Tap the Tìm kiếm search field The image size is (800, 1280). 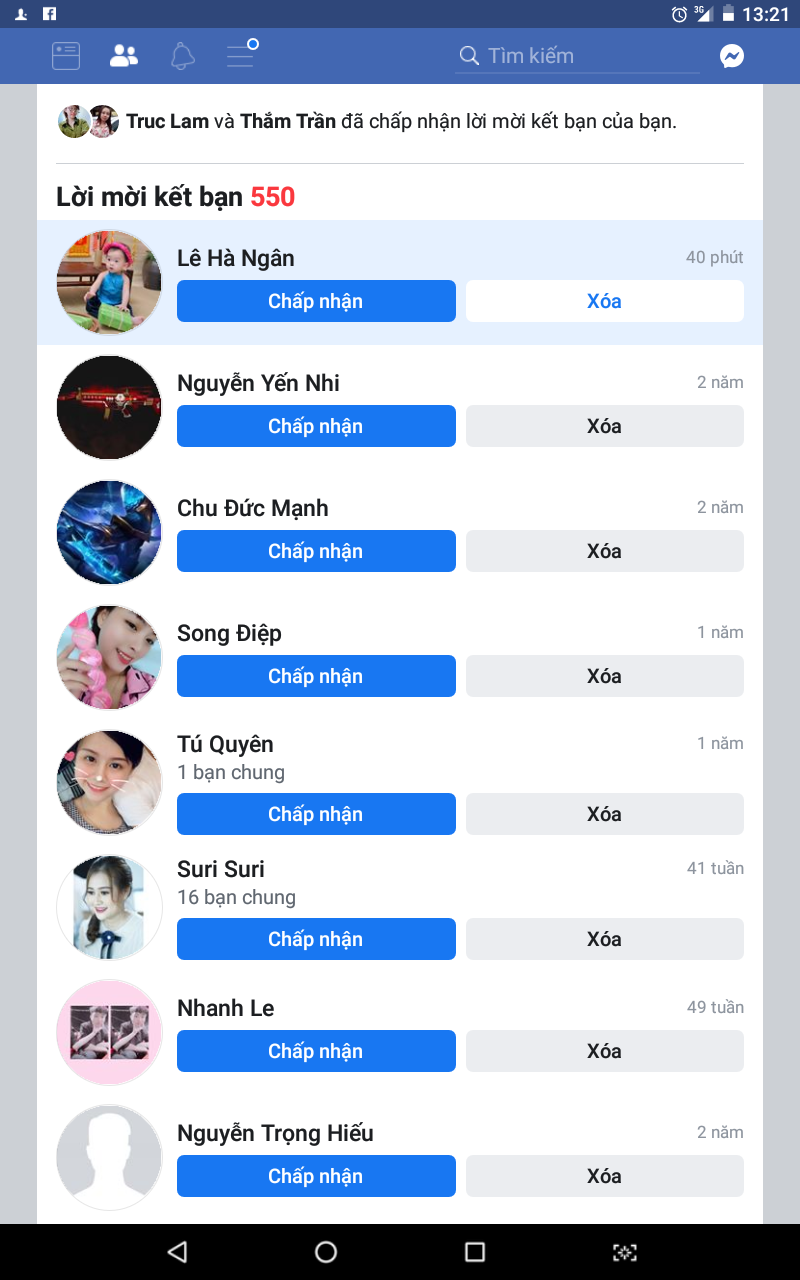[578, 56]
